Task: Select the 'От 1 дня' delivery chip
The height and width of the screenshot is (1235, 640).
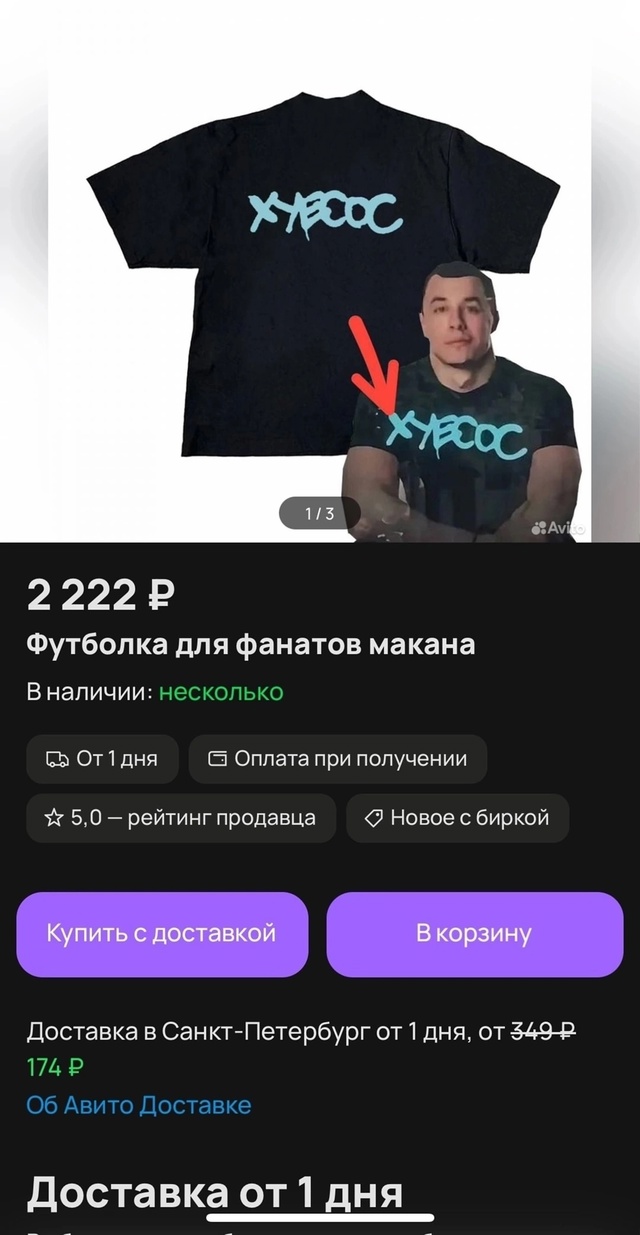Action: click(102, 759)
